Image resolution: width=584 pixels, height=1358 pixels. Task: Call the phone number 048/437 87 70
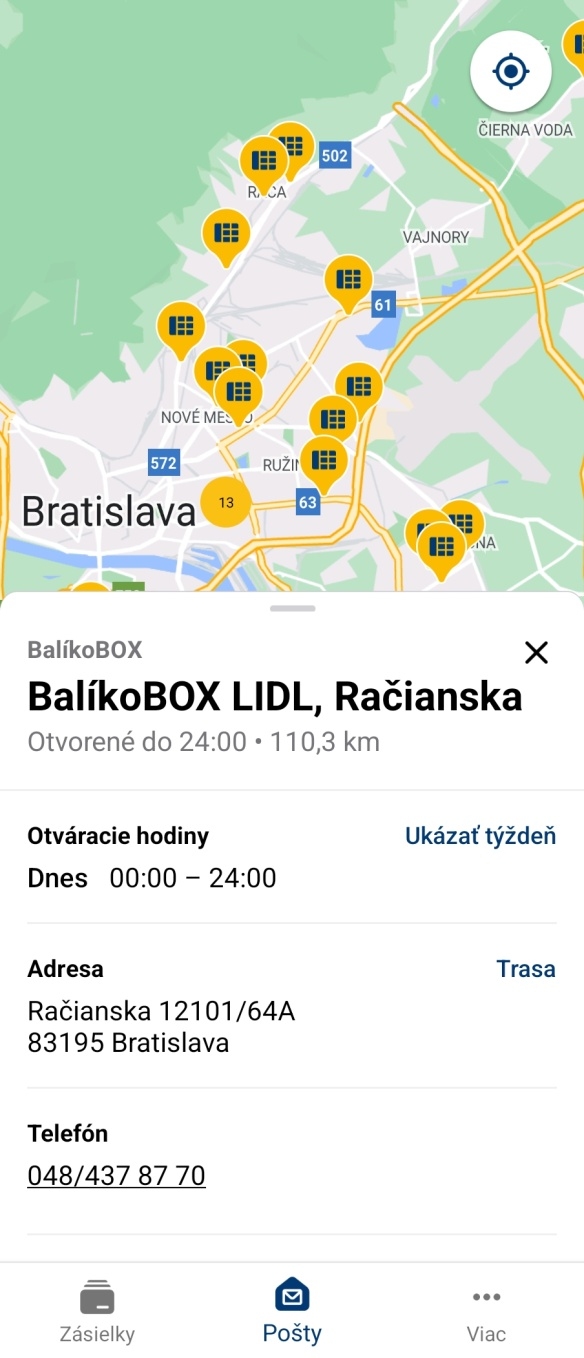click(116, 1175)
